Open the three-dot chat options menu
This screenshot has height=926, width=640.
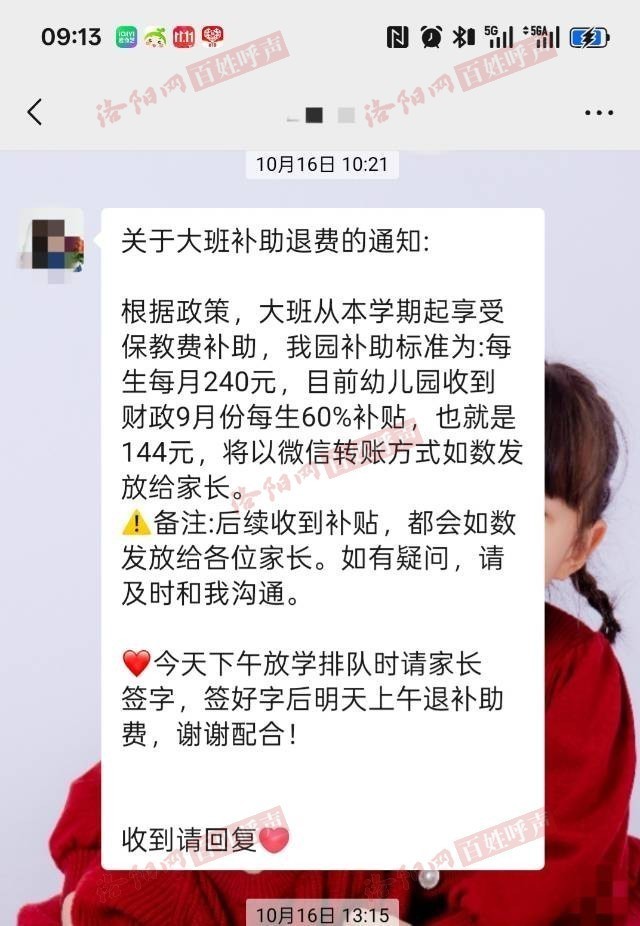[598, 113]
